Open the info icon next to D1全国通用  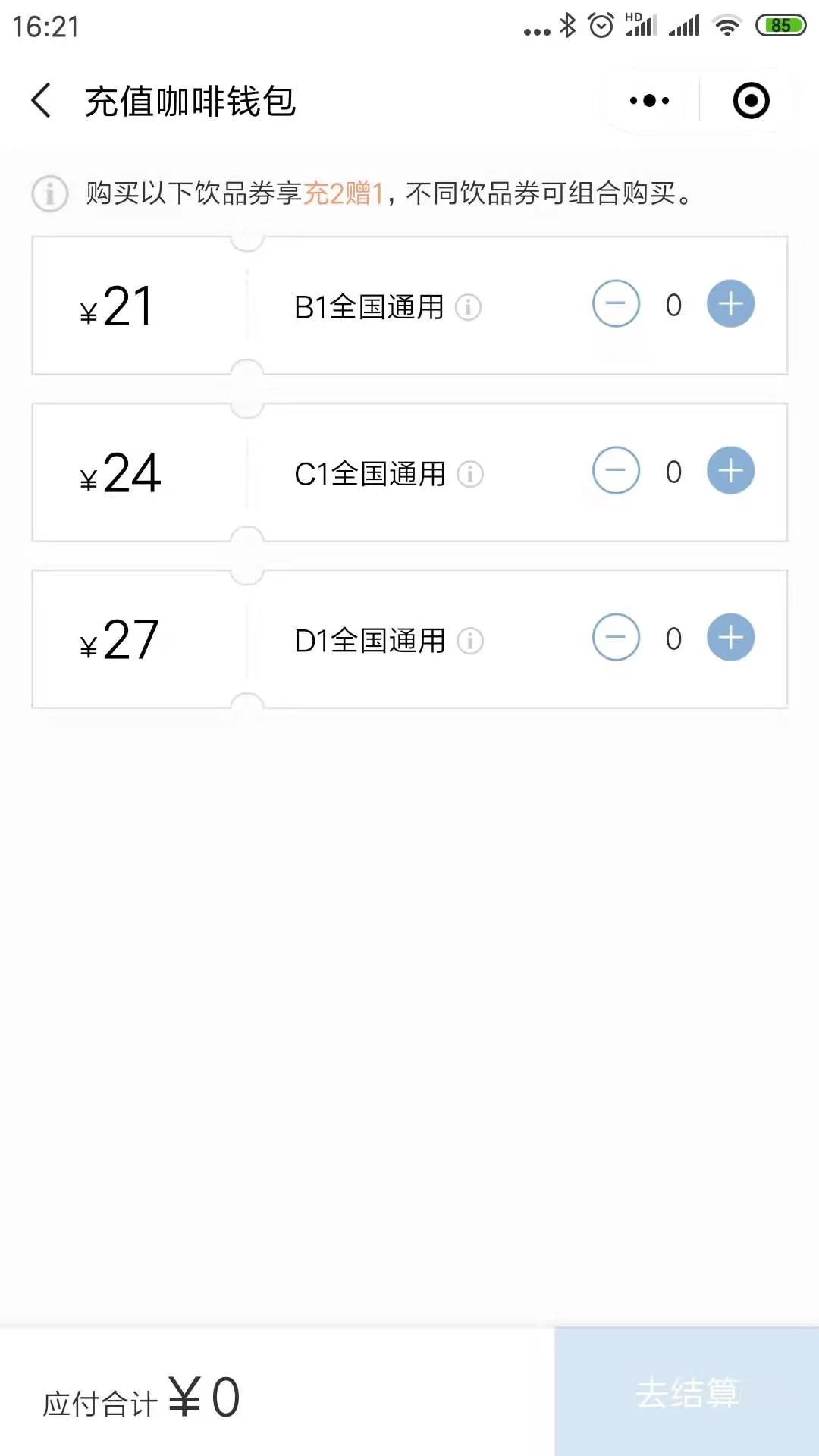pos(470,641)
